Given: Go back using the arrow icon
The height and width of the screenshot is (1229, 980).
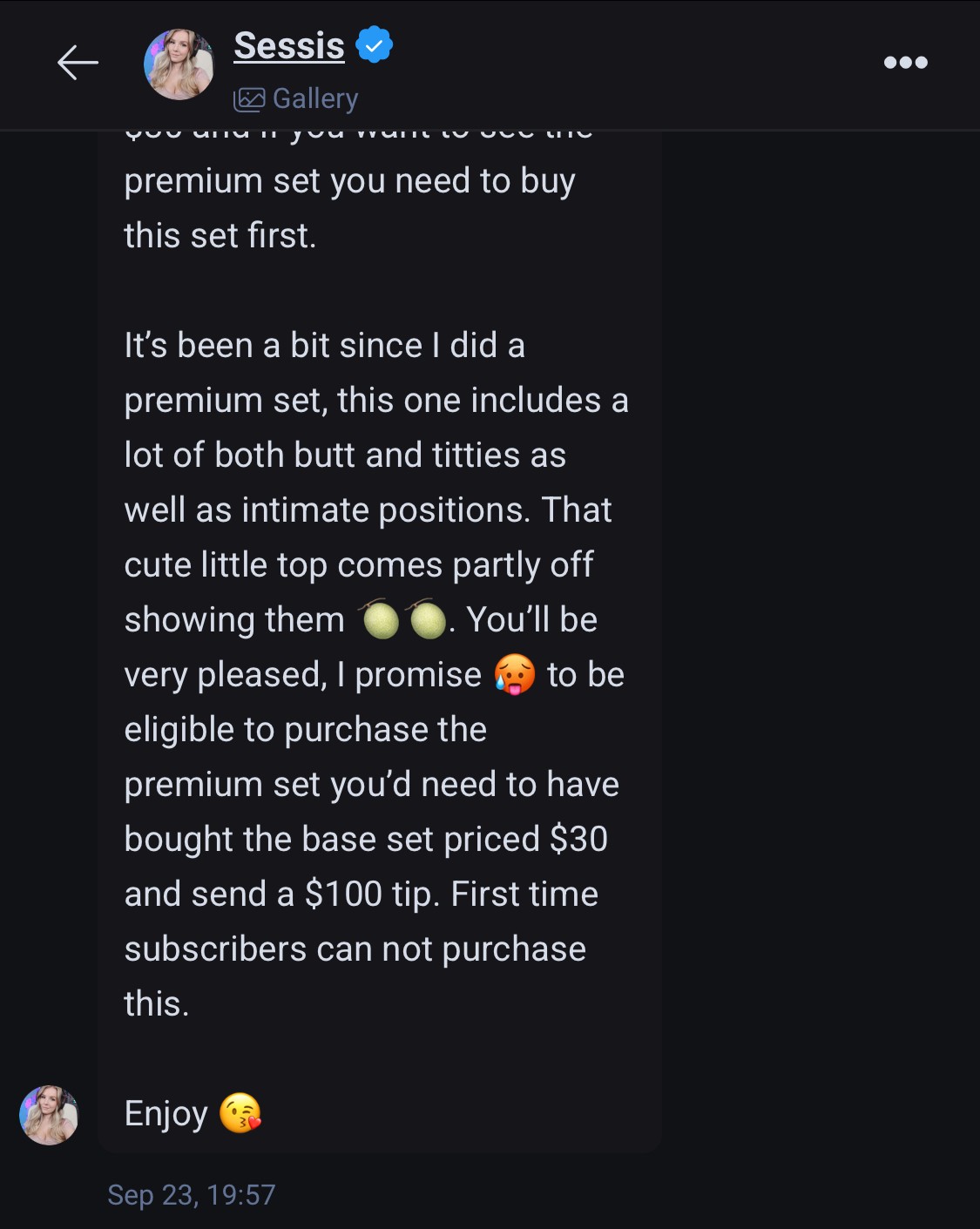Looking at the screenshot, I should pos(78,63).
